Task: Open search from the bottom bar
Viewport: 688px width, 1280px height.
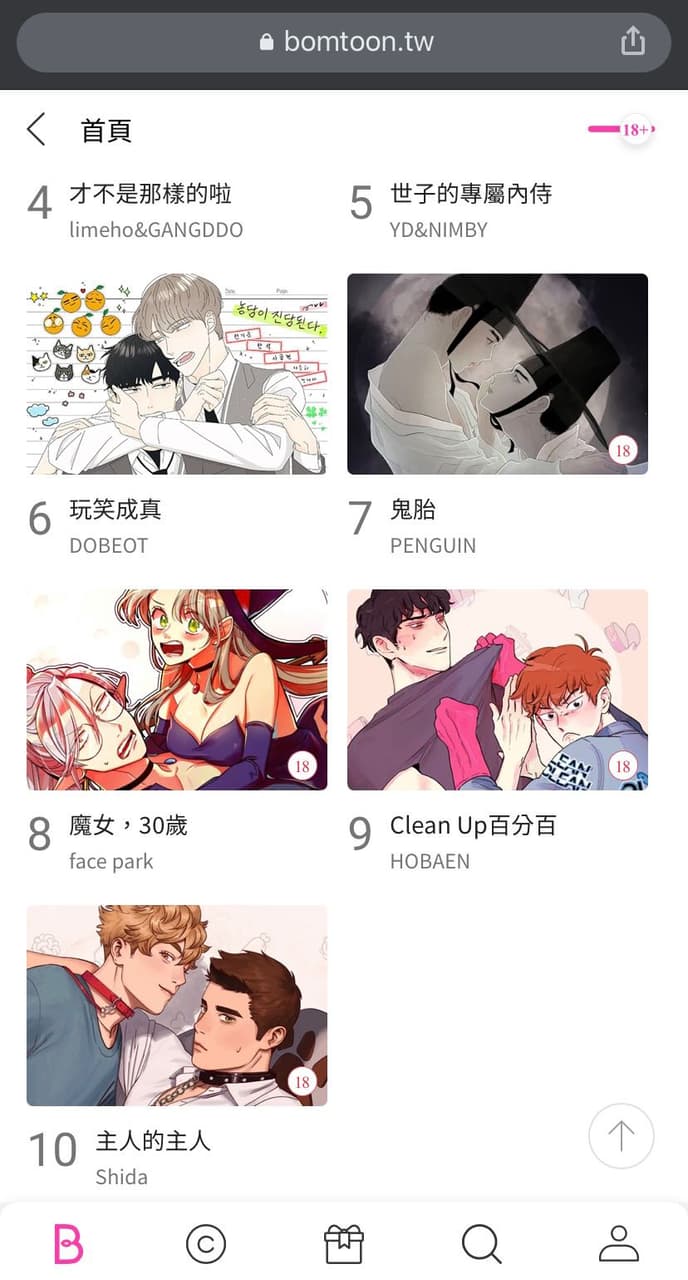Action: coord(481,1244)
